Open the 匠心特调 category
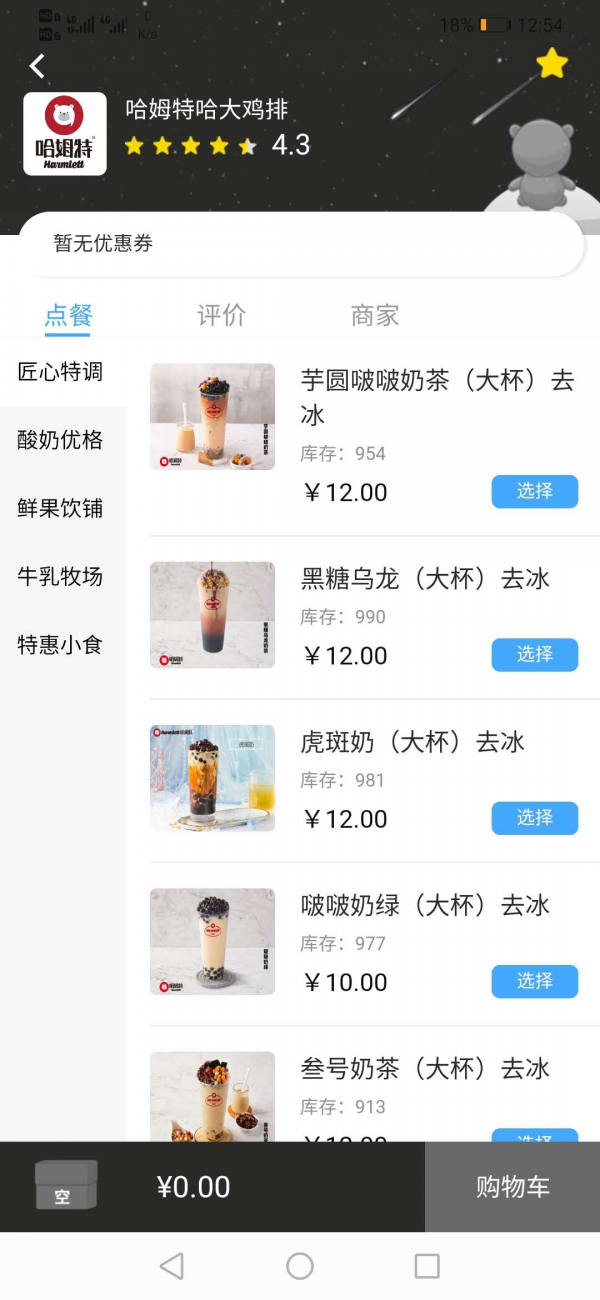 (61, 372)
